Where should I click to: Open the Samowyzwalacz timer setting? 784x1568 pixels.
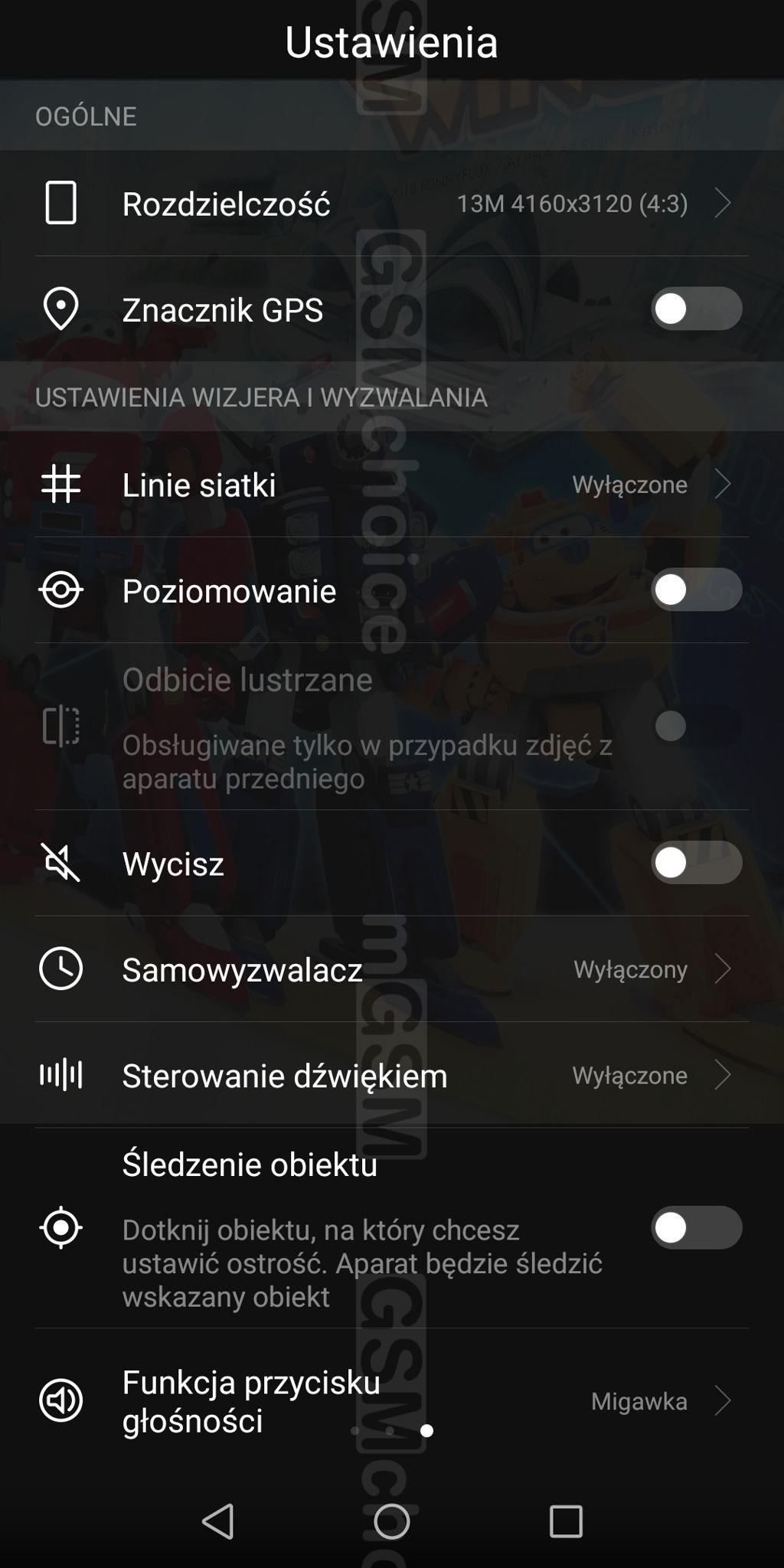click(x=390, y=969)
